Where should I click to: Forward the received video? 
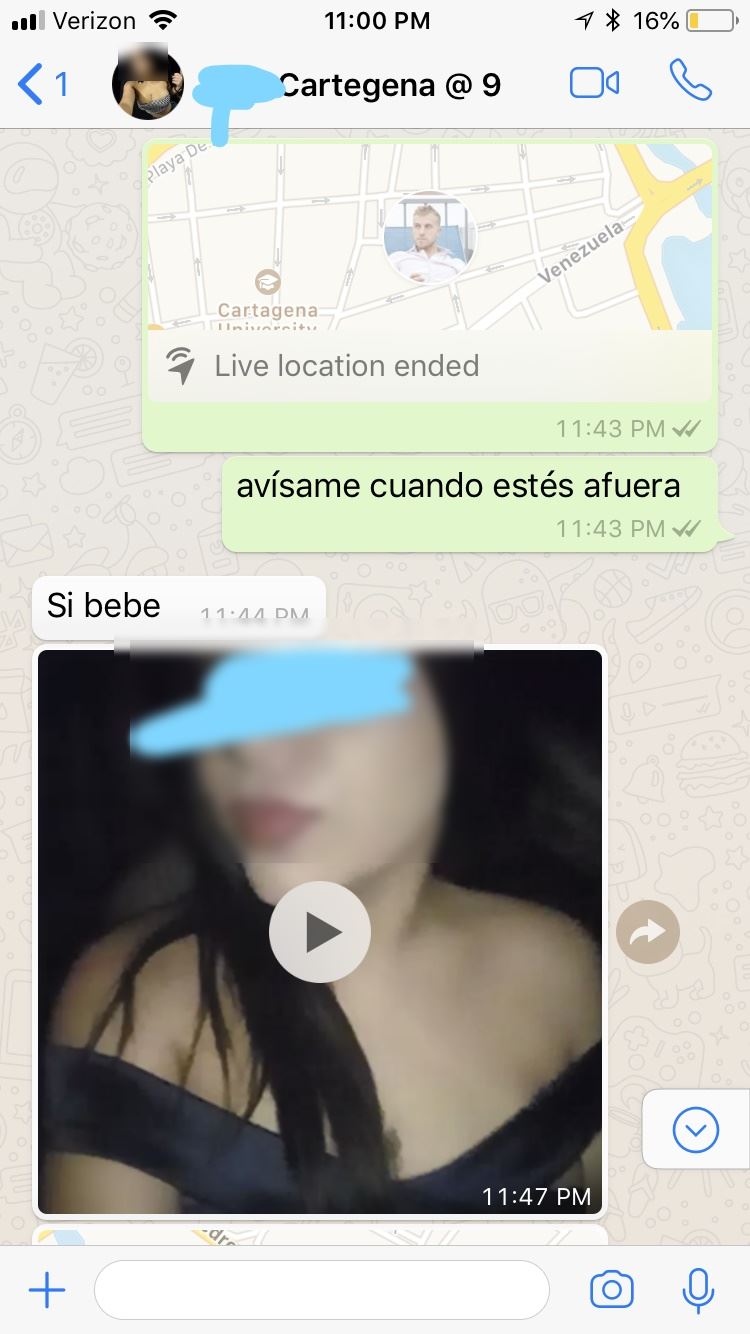point(648,933)
